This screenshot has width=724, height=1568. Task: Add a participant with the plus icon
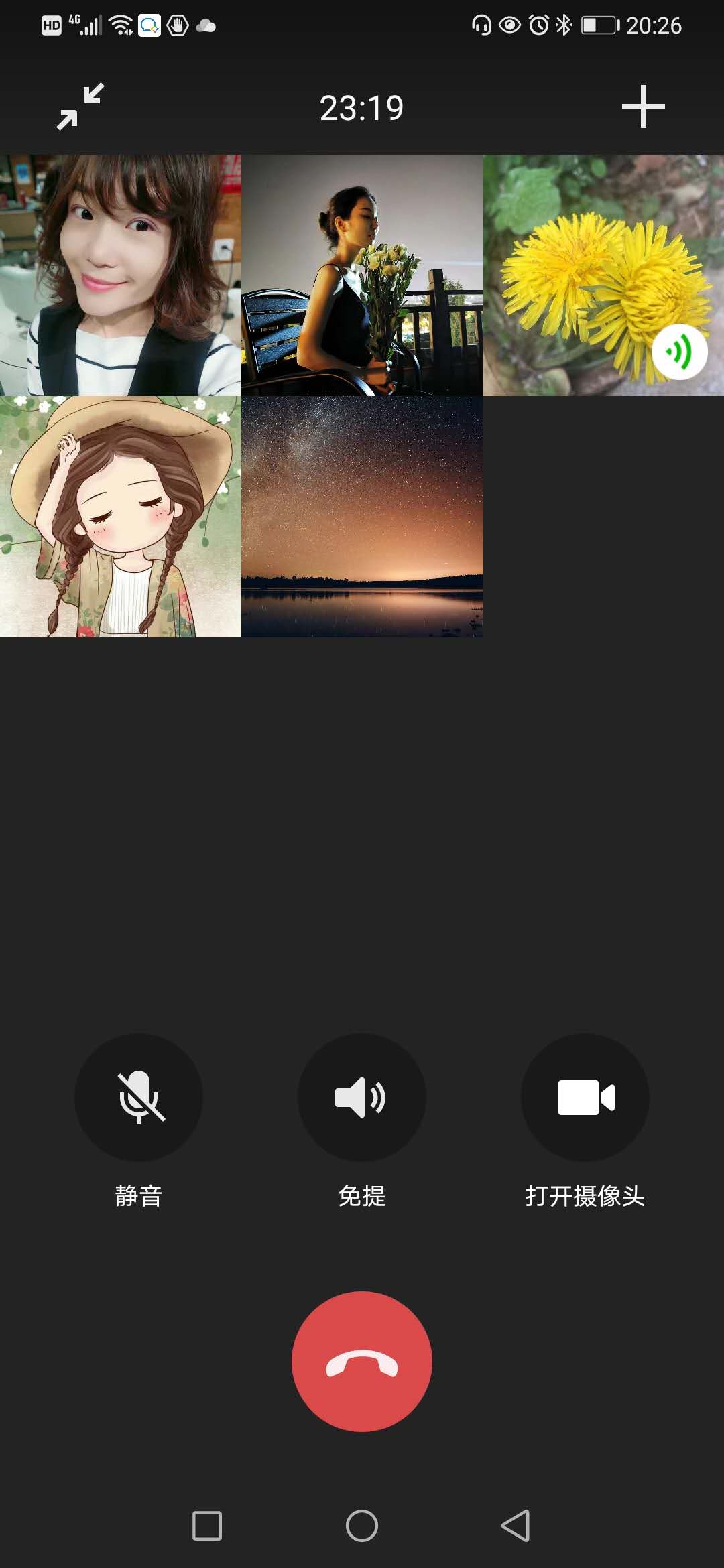[x=643, y=107]
